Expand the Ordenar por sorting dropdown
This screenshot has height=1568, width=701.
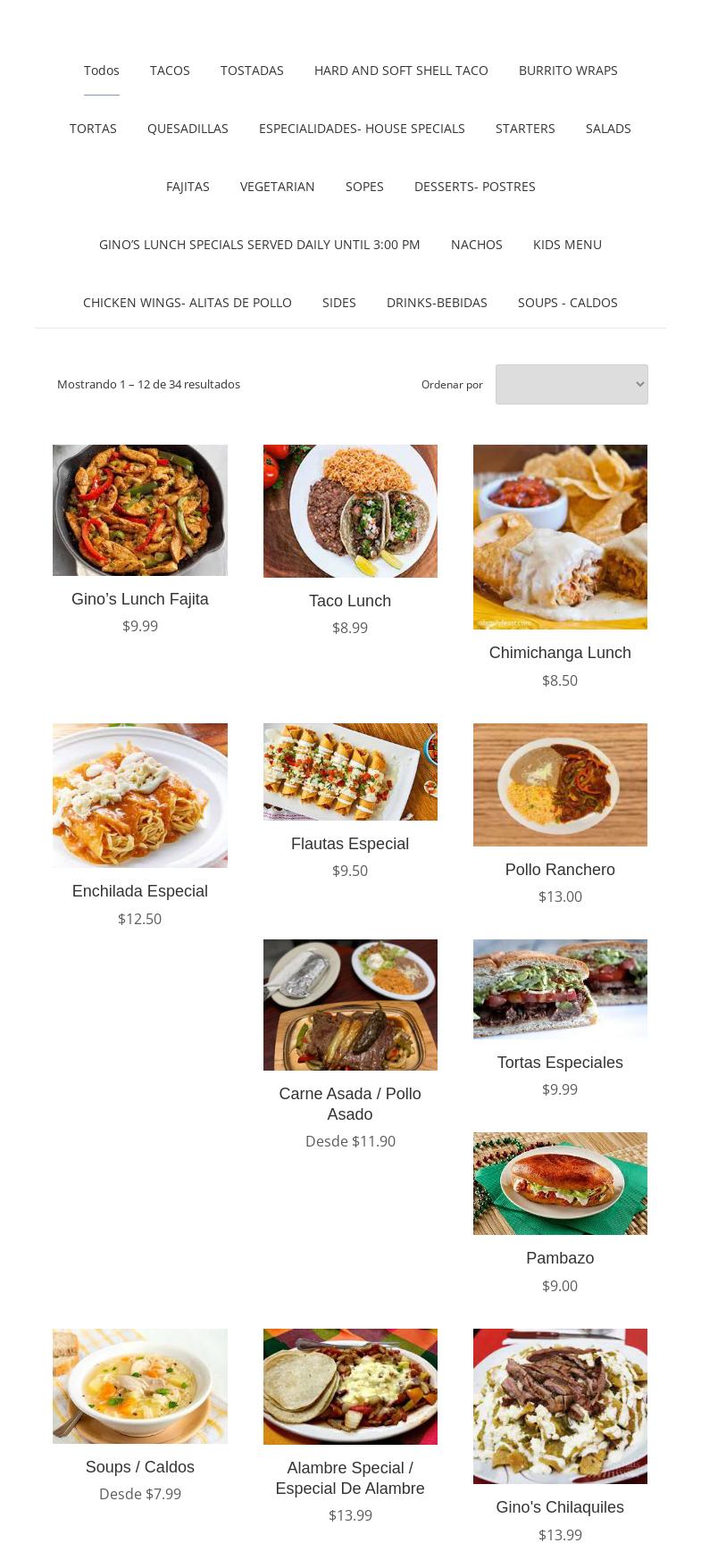click(x=572, y=384)
